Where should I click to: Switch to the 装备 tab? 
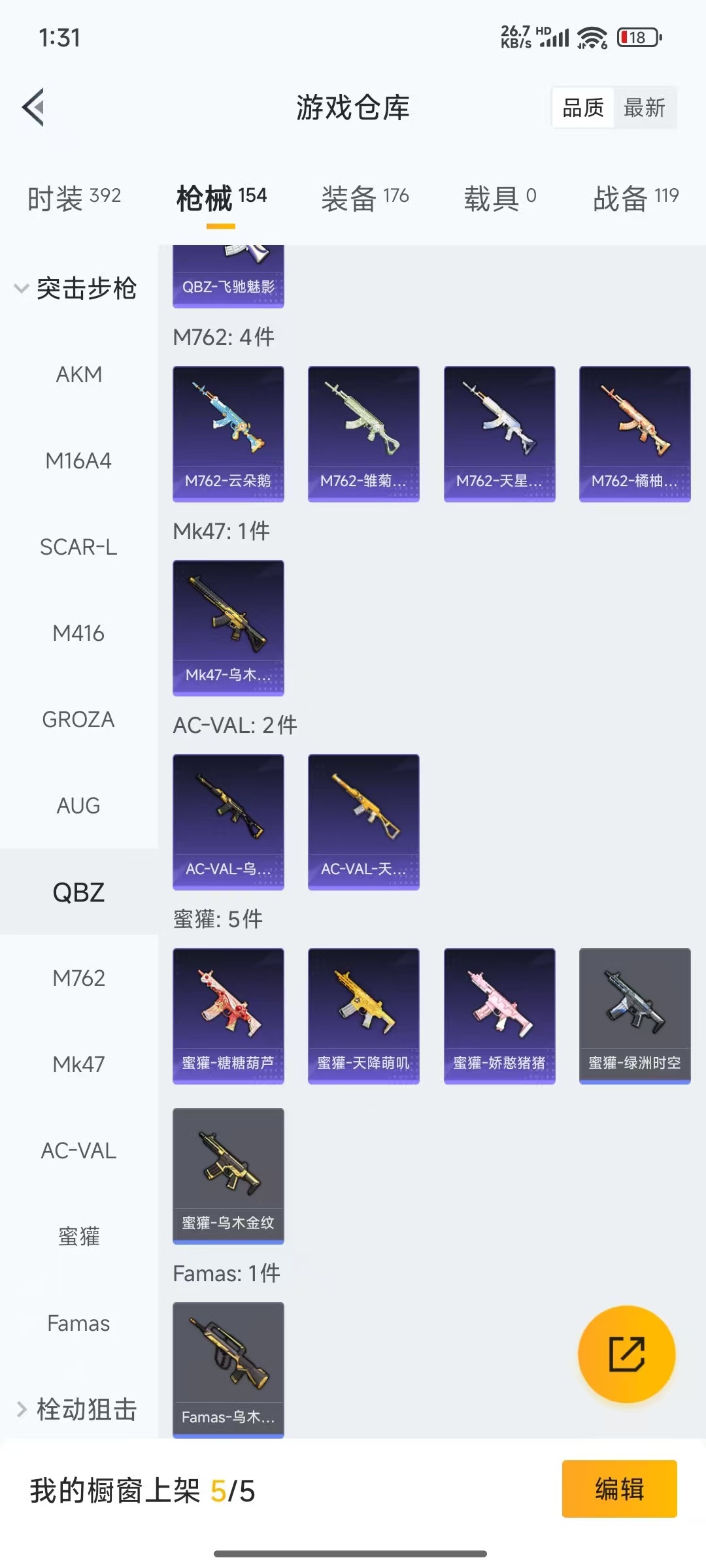pos(365,197)
